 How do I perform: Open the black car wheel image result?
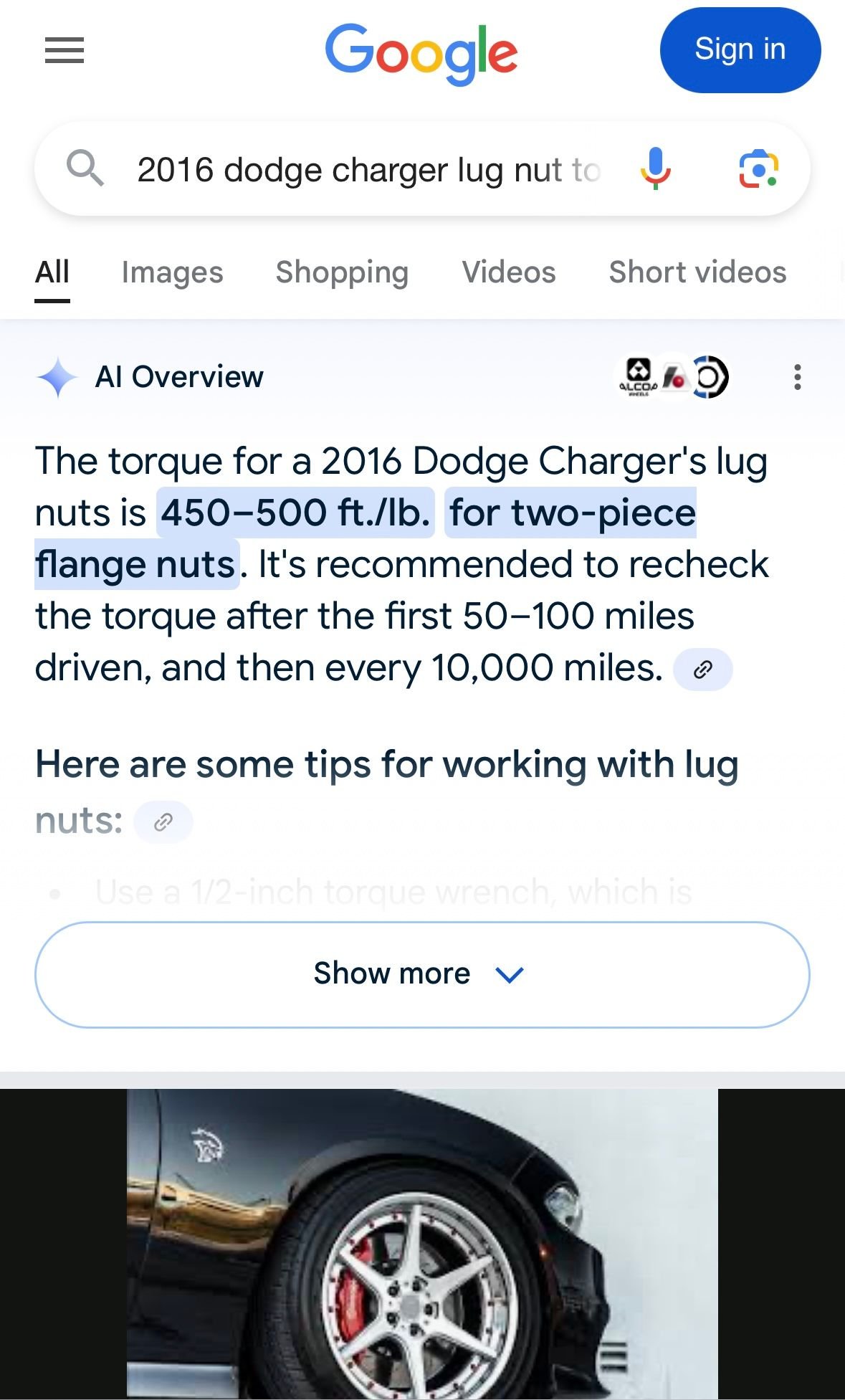point(422,1244)
